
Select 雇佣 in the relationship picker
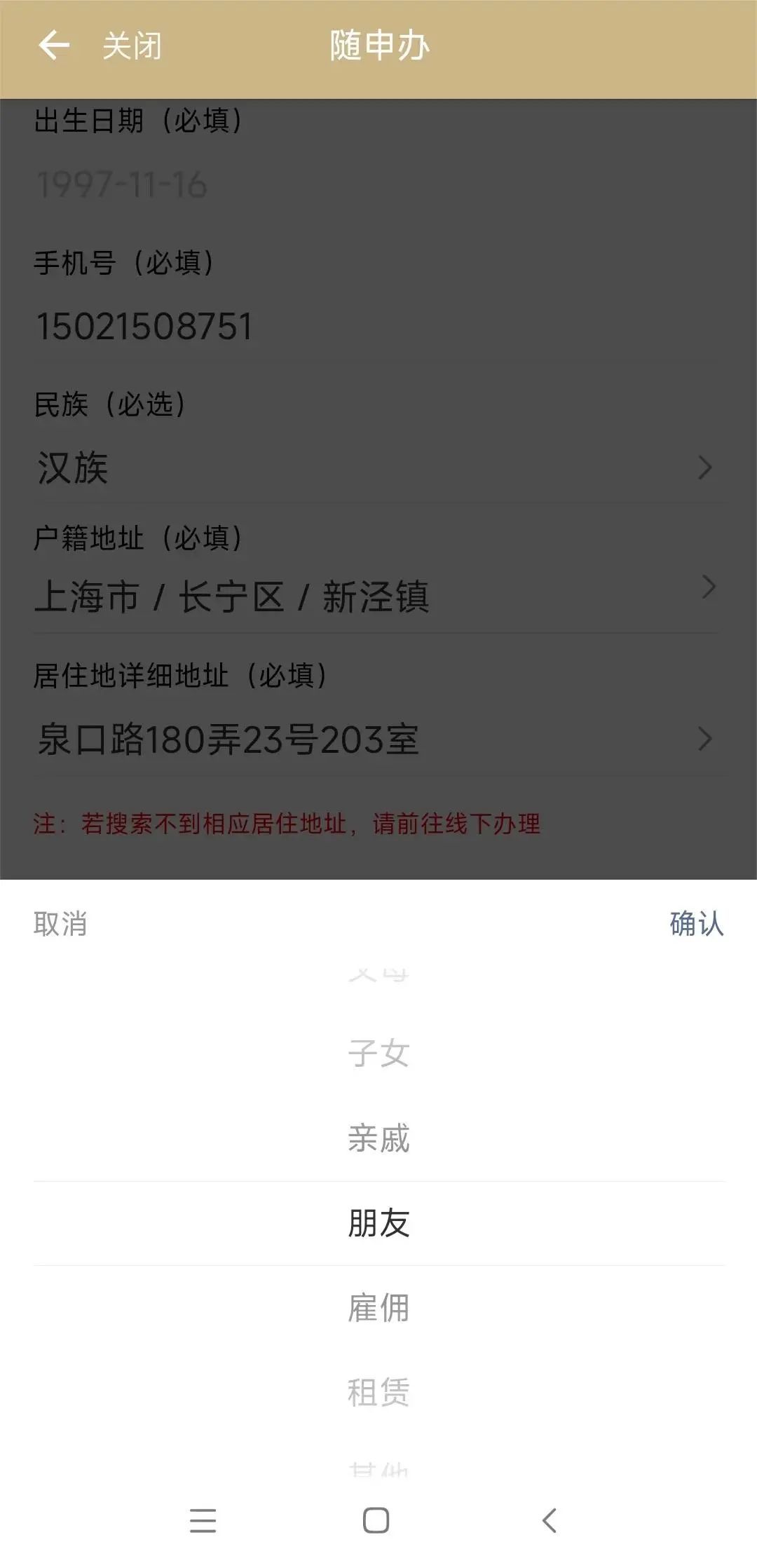click(378, 1308)
